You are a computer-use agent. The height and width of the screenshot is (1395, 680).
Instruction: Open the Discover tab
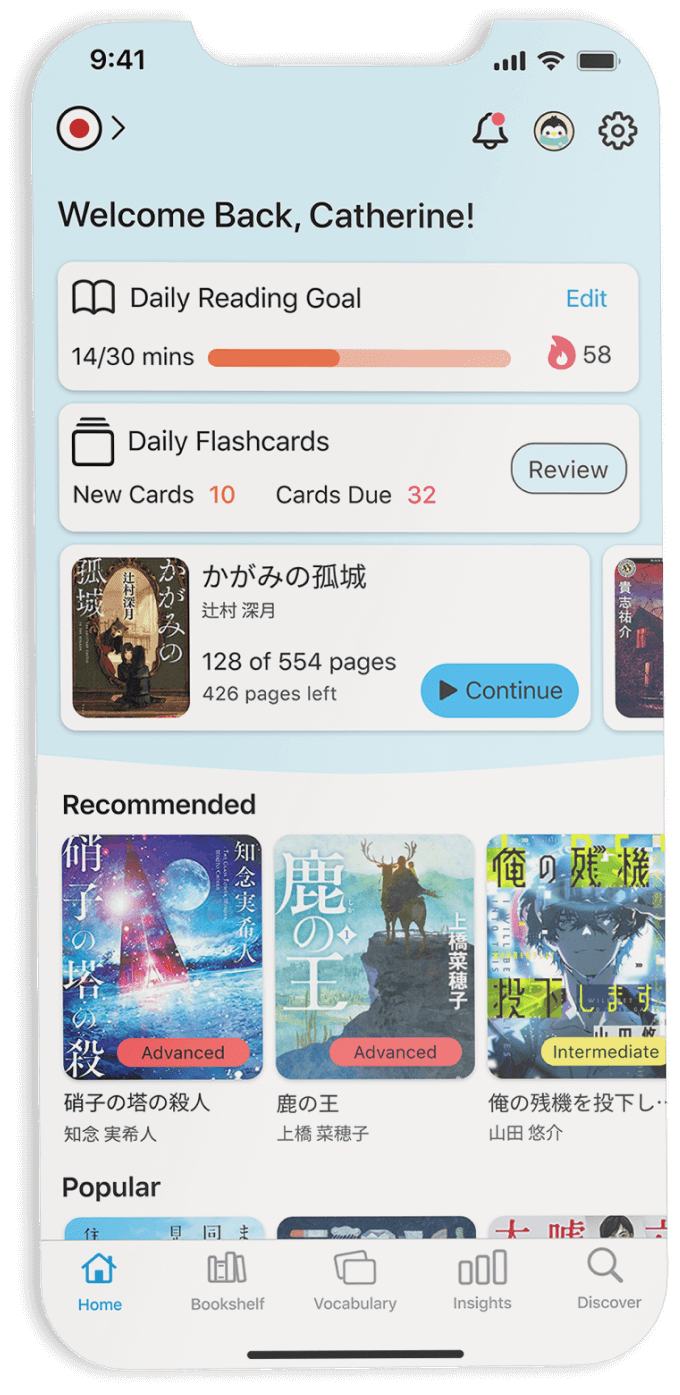tap(608, 1280)
